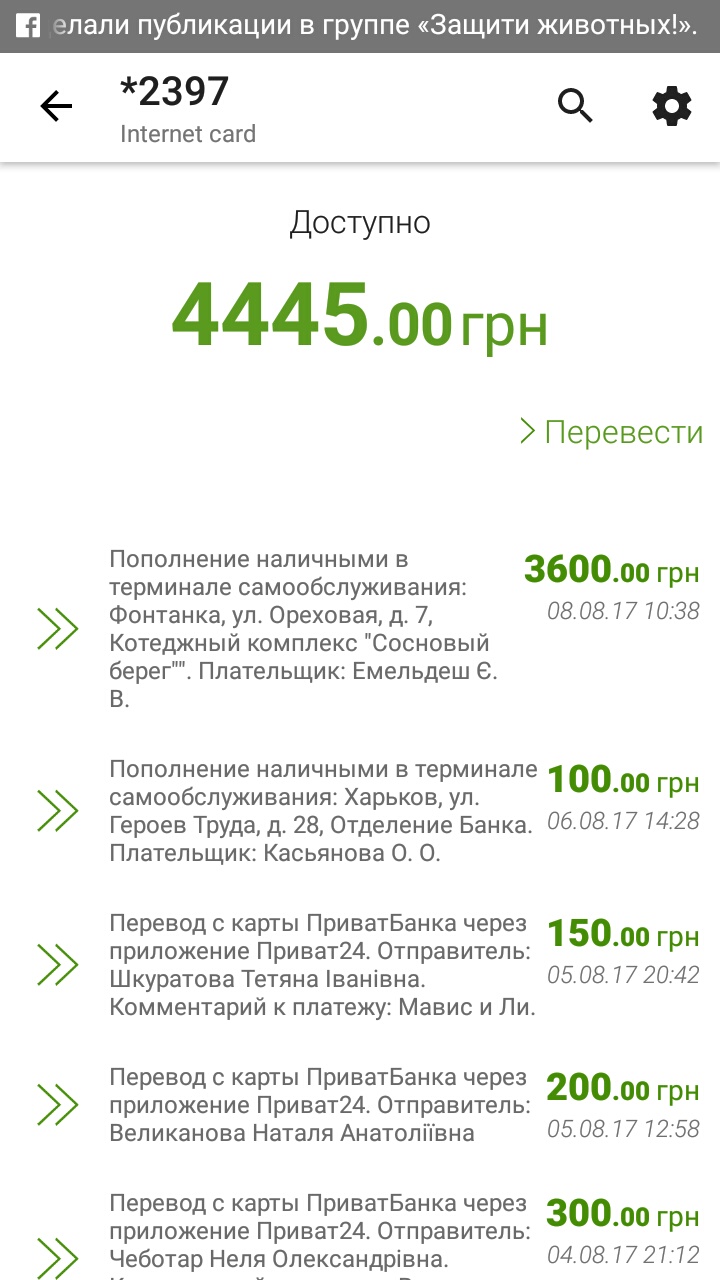Image resolution: width=720 pixels, height=1280 pixels.
Task: Go back using the arrow icon
Action: coord(56,106)
